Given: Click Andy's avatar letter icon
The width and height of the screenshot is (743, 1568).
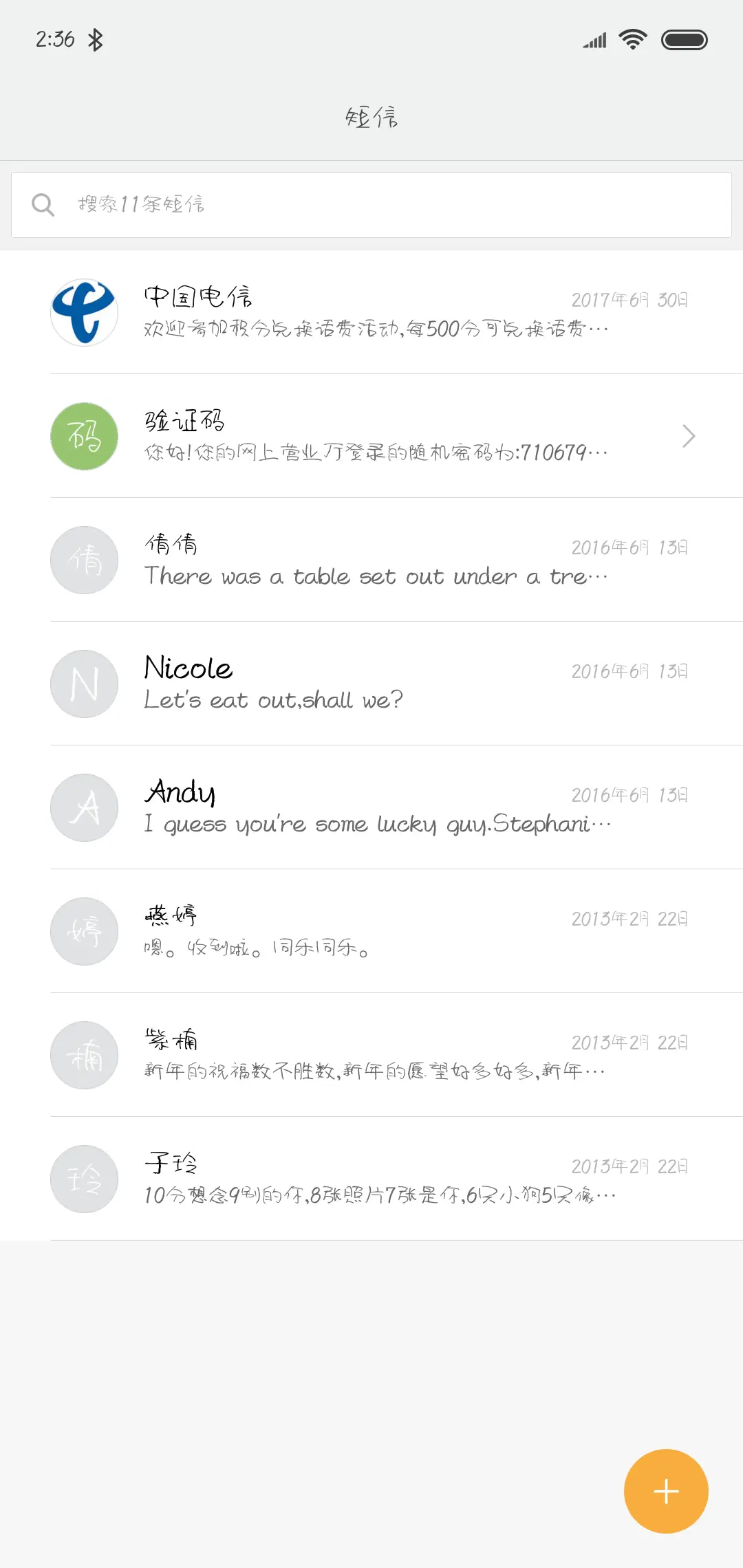Looking at the screenshot, I should [x=84, y=807].
